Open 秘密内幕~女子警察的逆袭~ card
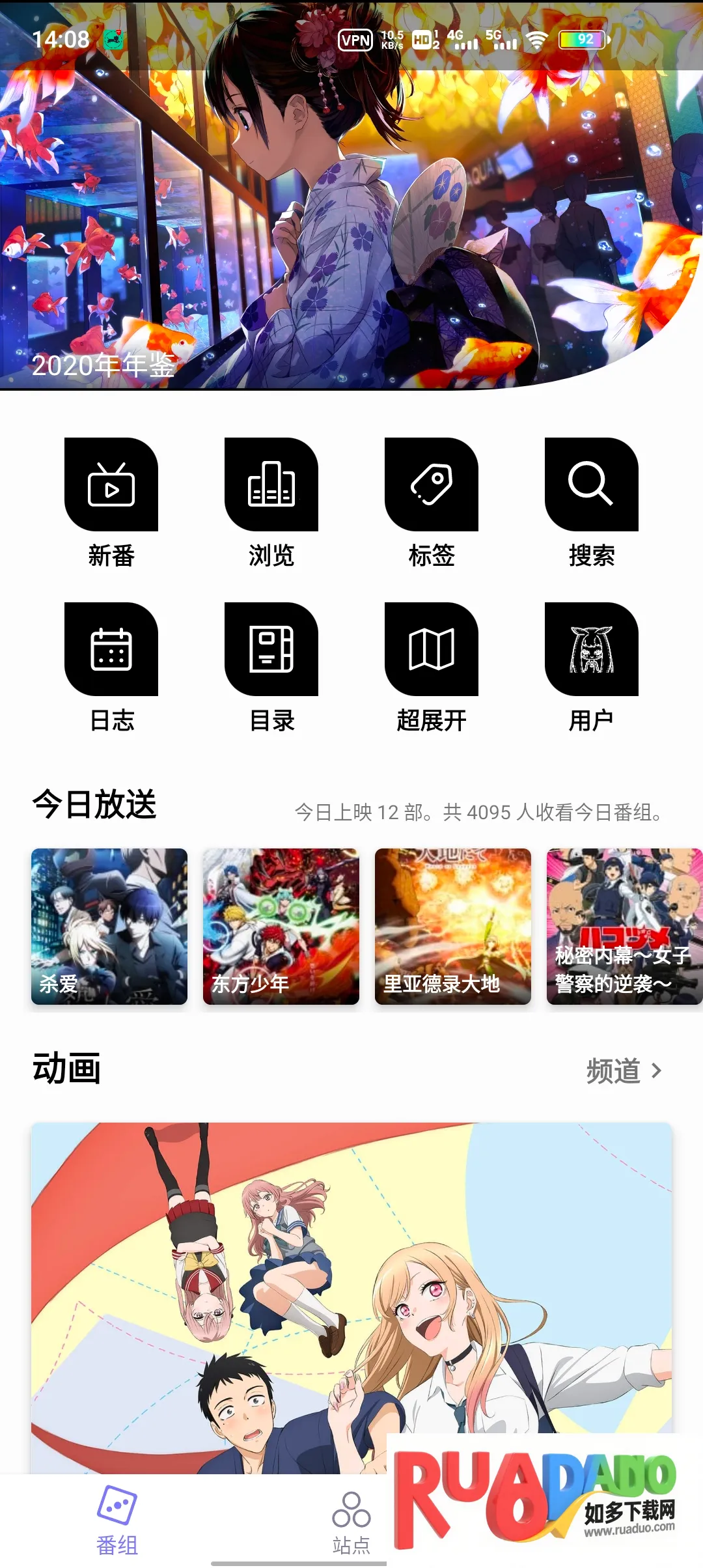The image size is (703, 1568). [624, 926]
